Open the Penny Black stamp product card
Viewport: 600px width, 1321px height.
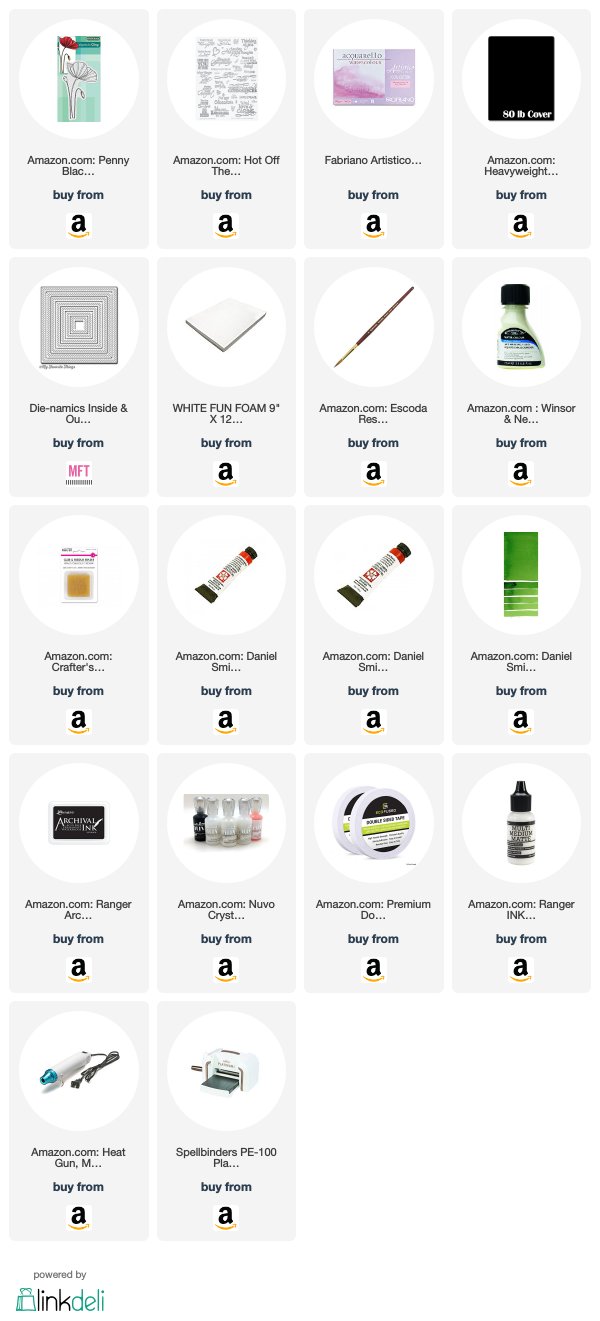(78, 129)
